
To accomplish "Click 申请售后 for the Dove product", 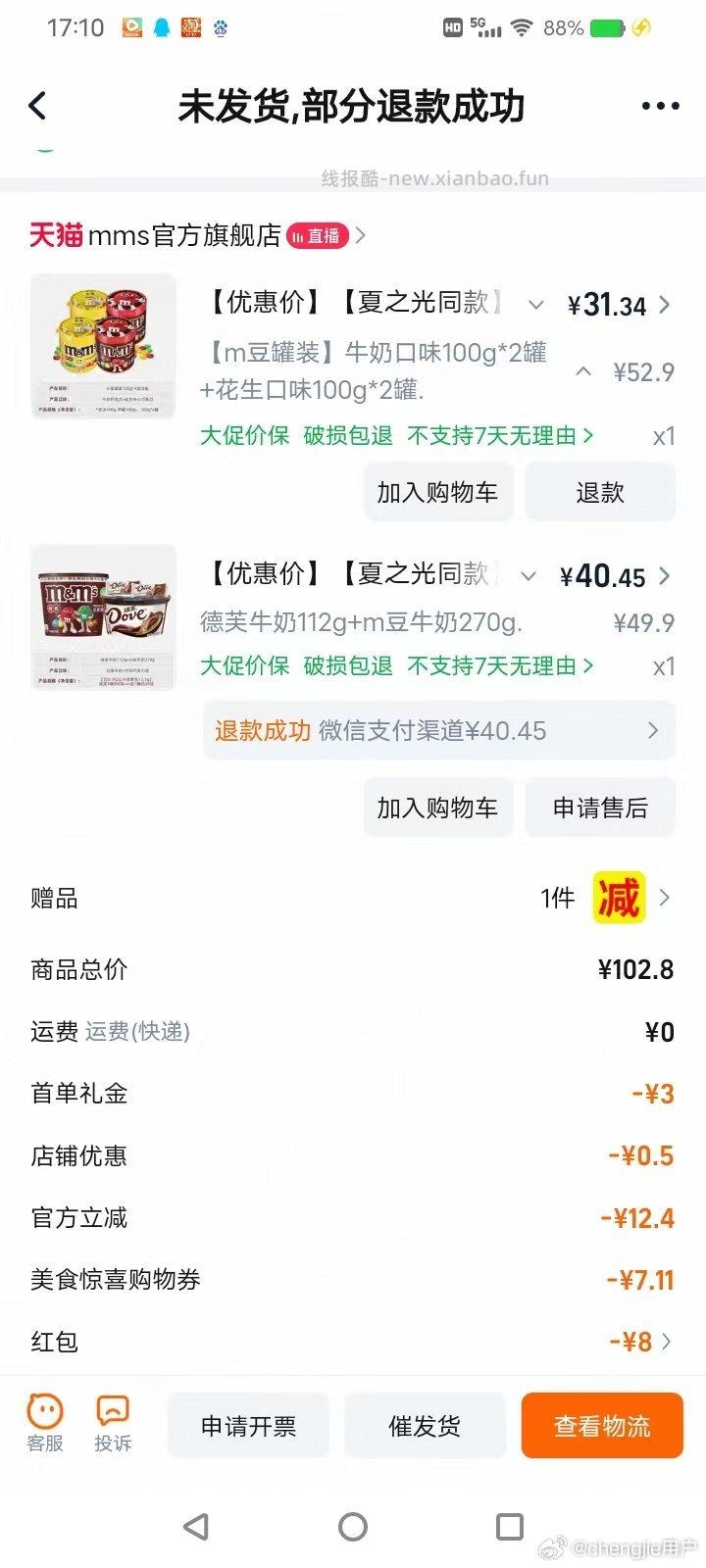I will pyautogui.click(x=600, y=807).
